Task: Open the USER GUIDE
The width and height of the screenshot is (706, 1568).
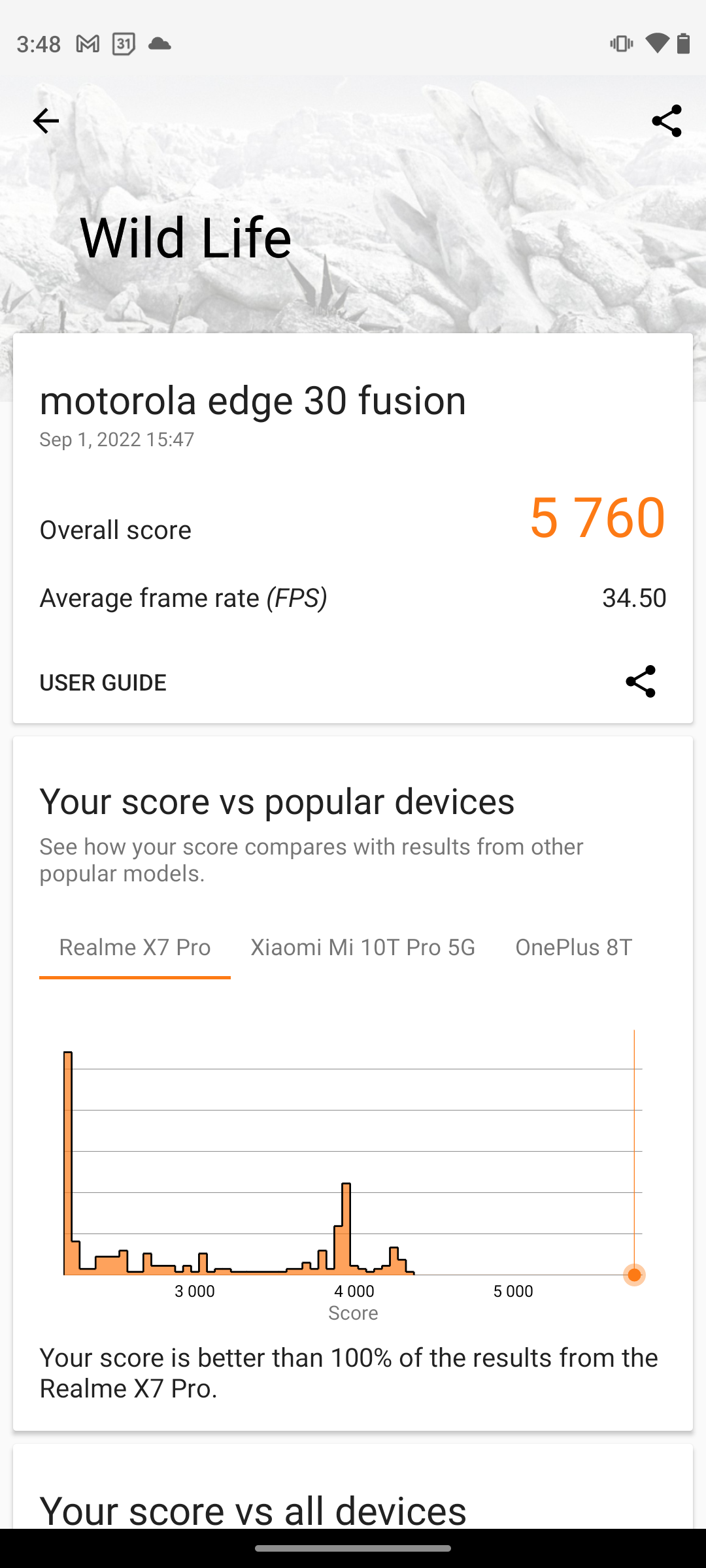Action: click(x=103, y=683)
